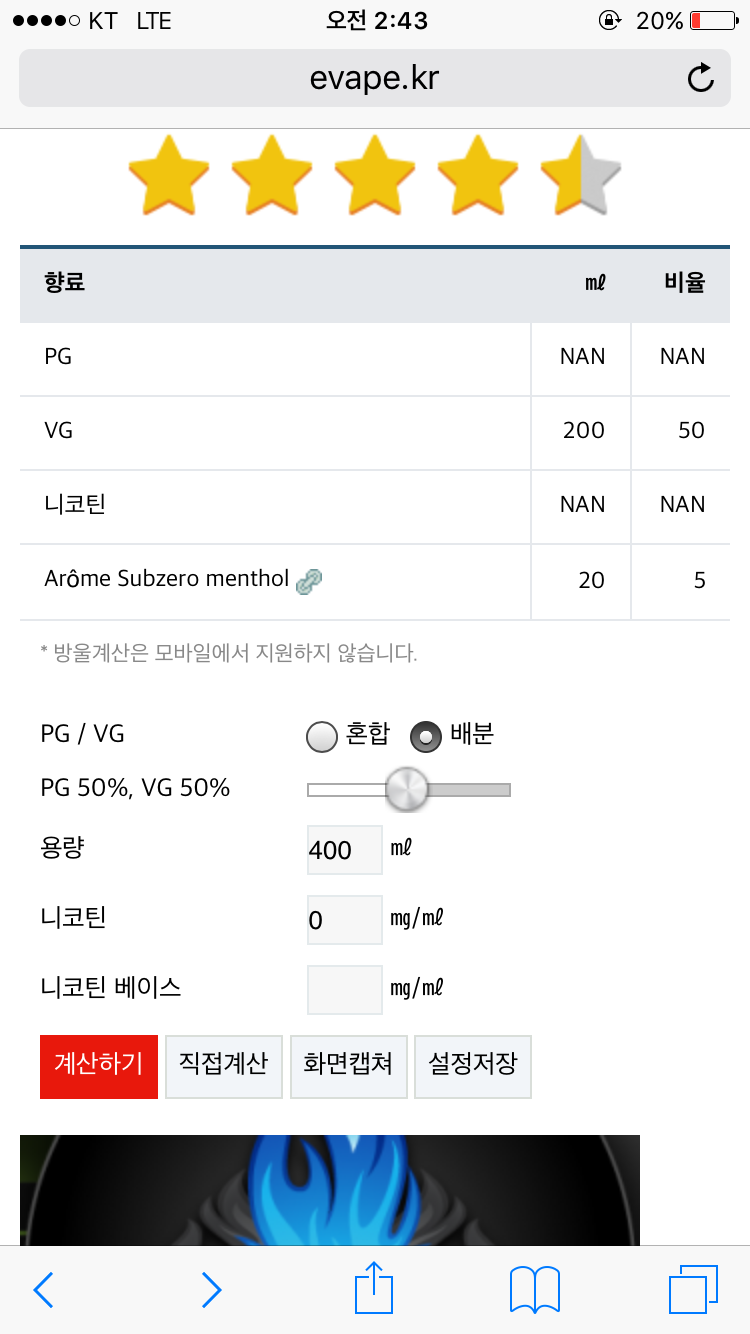Image resolution: width=750 pixels, height=1334 pixels.
Task: Tap the evape.kr address bar
Action: [374, 78]
